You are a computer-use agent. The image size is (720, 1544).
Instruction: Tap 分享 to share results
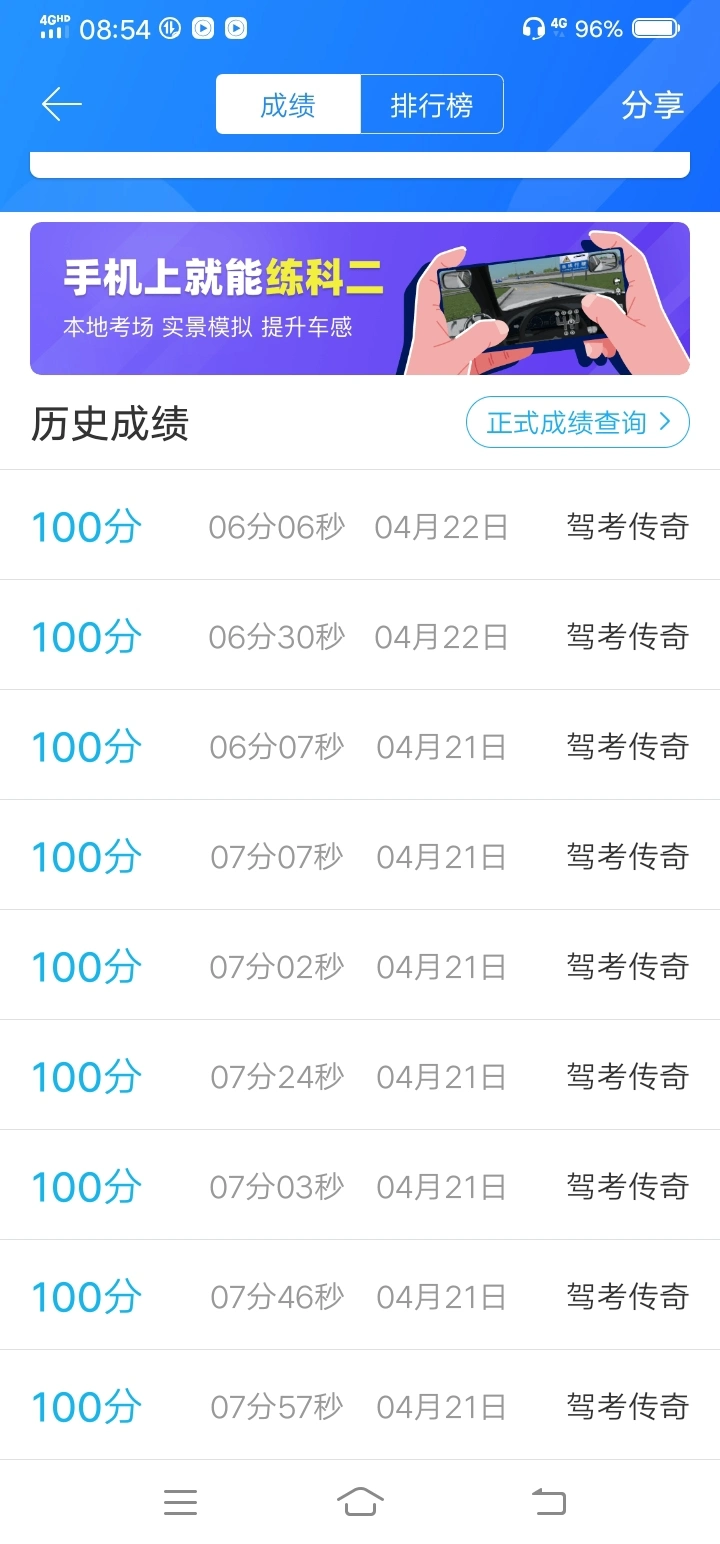point(652,104)
